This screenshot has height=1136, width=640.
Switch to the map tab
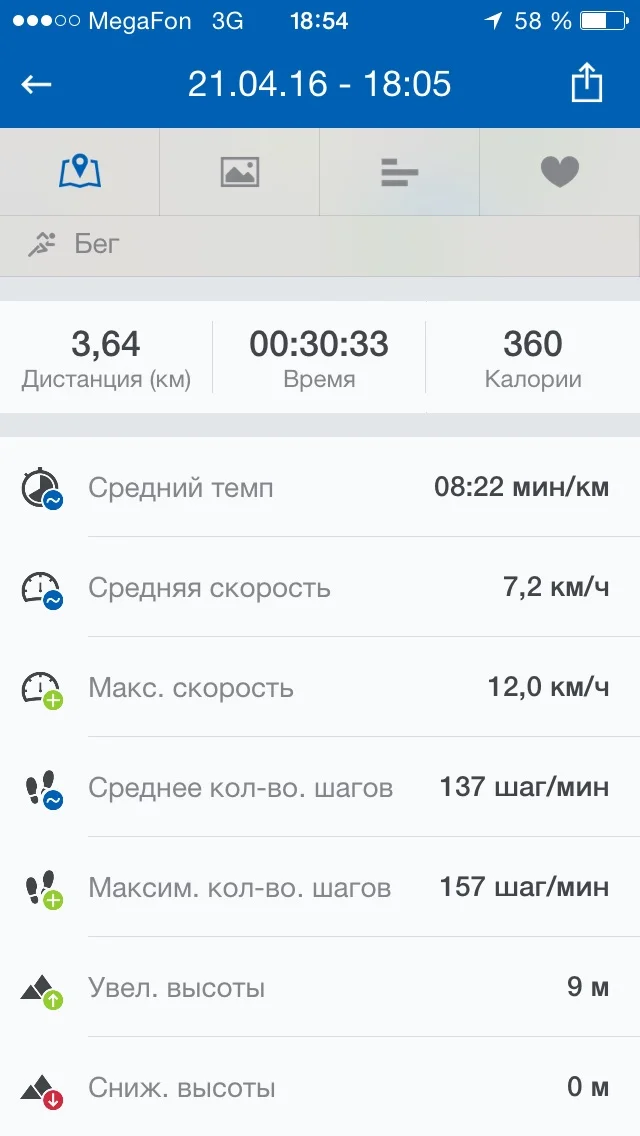(x=80, y=172)
